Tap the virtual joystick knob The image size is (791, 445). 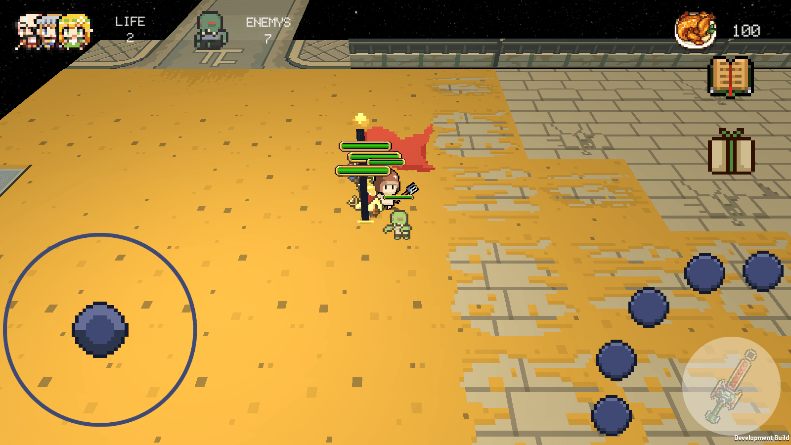point(100,330)
